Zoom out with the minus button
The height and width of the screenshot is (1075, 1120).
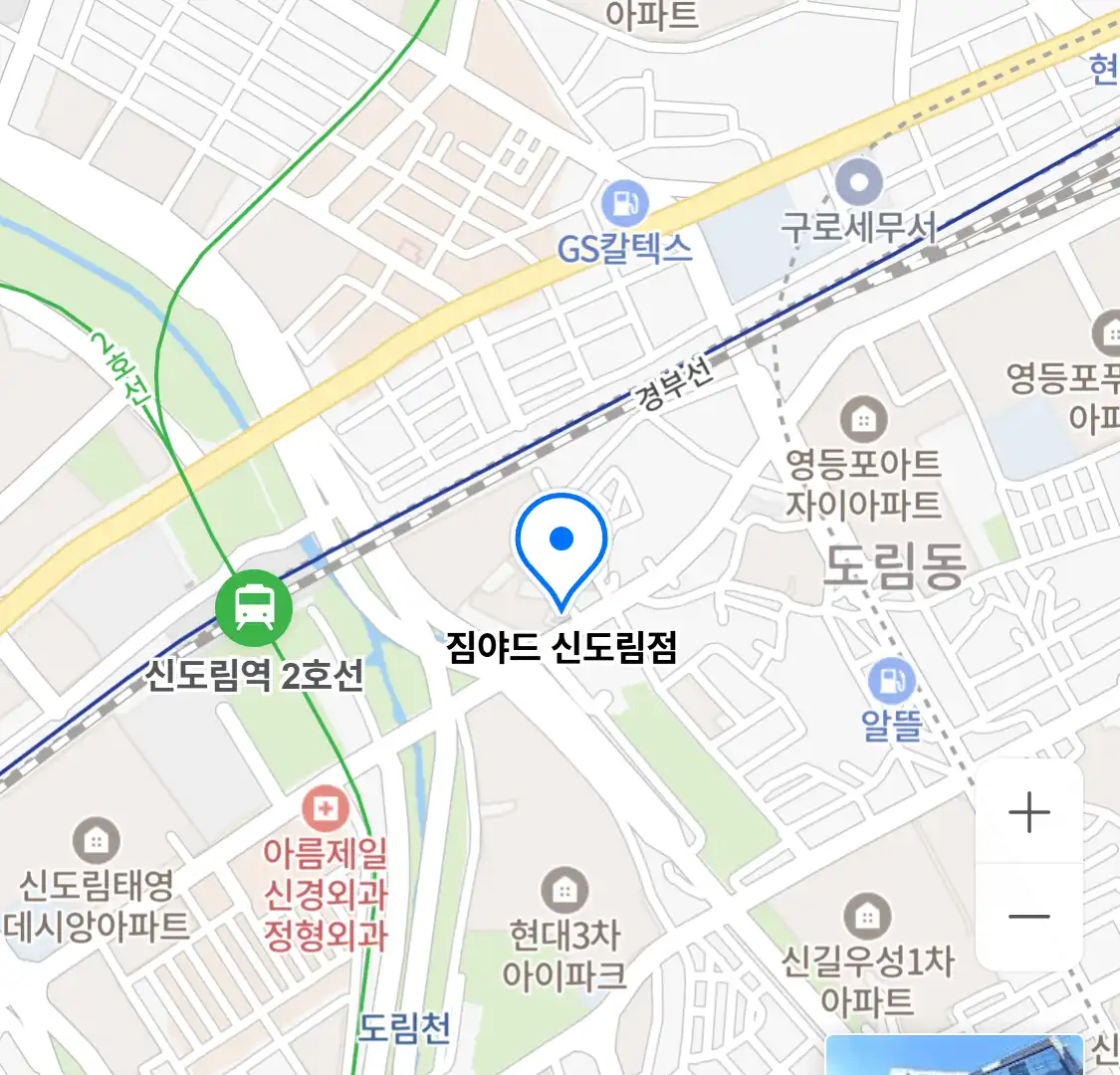tap(1028, 917)
